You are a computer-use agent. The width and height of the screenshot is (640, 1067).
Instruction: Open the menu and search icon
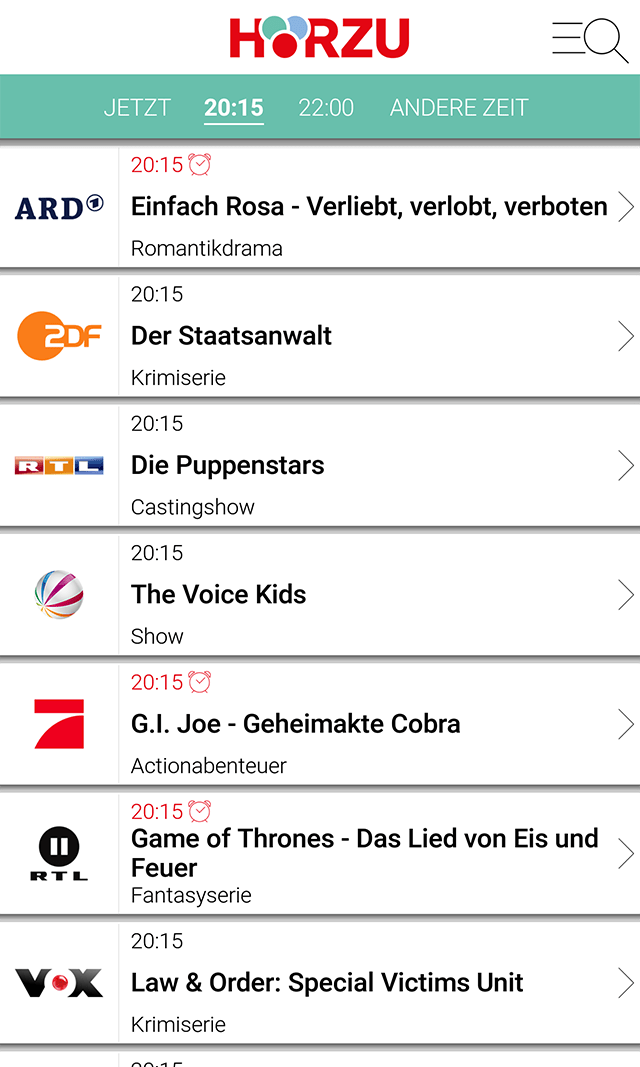[590, 38]
